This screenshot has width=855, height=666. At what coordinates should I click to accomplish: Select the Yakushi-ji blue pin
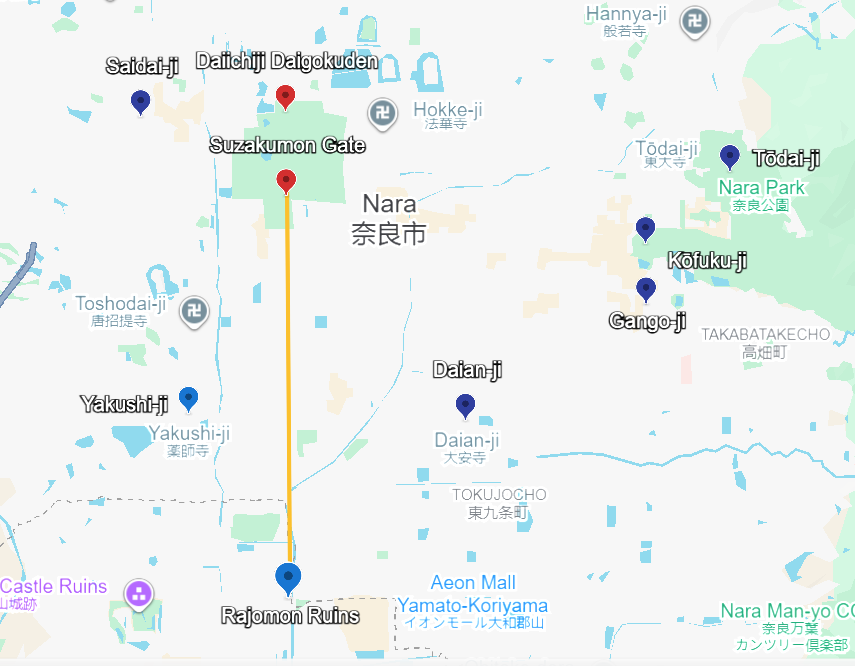(x=188, y=398)
